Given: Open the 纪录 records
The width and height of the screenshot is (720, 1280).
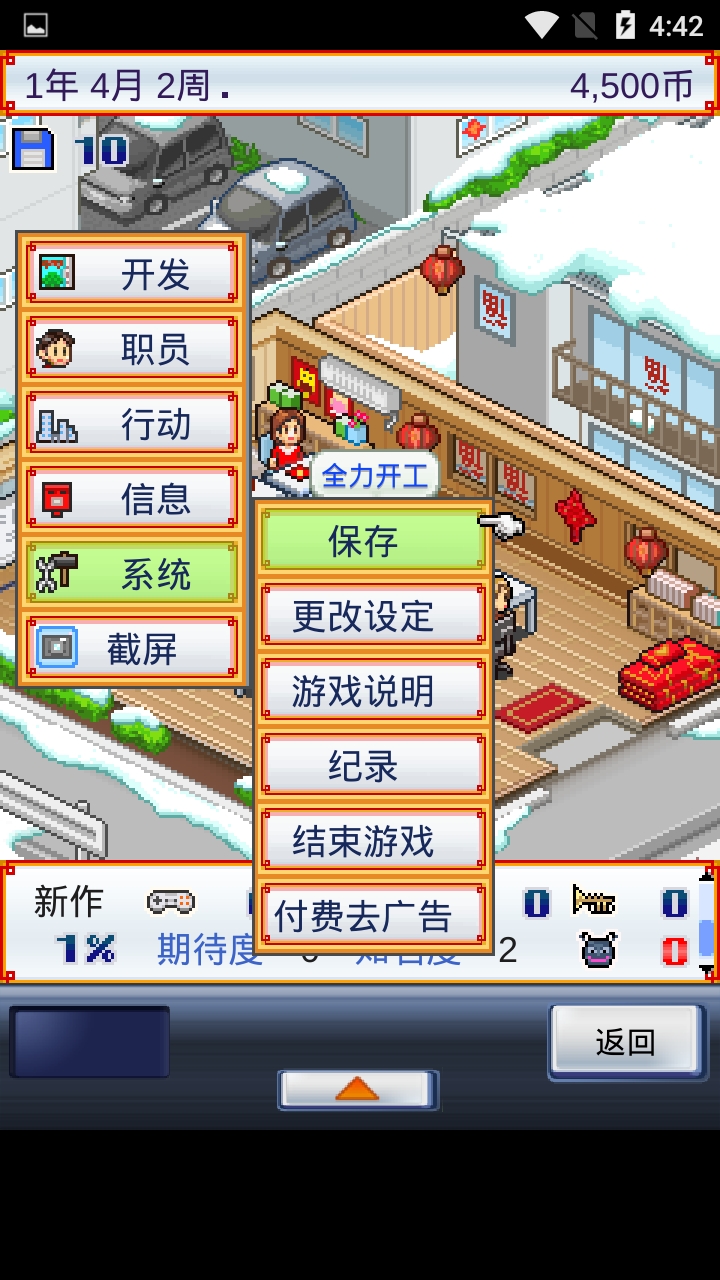Looking at the screenshot, I should [372, 766].
